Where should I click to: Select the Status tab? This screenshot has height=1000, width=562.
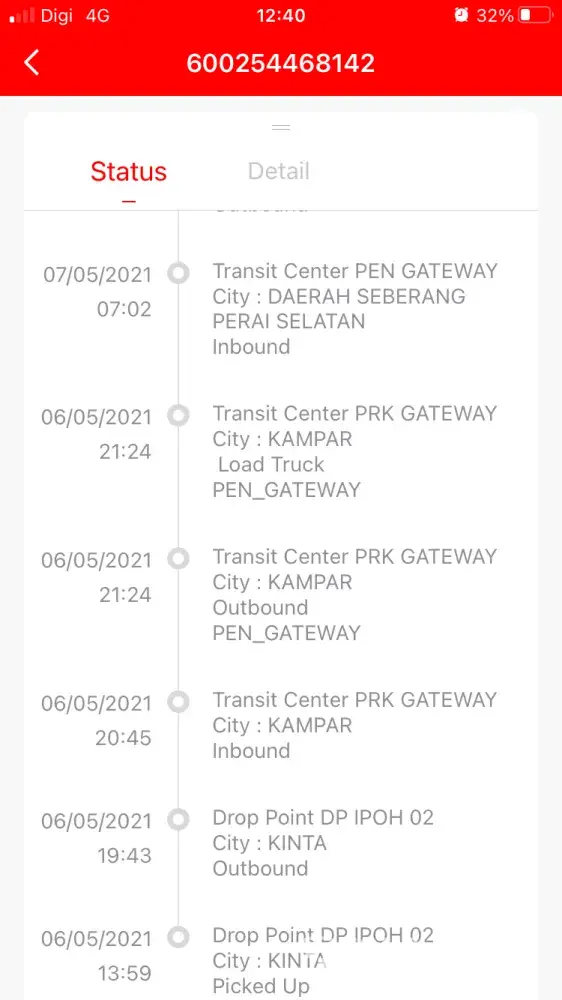coord(128,172)
